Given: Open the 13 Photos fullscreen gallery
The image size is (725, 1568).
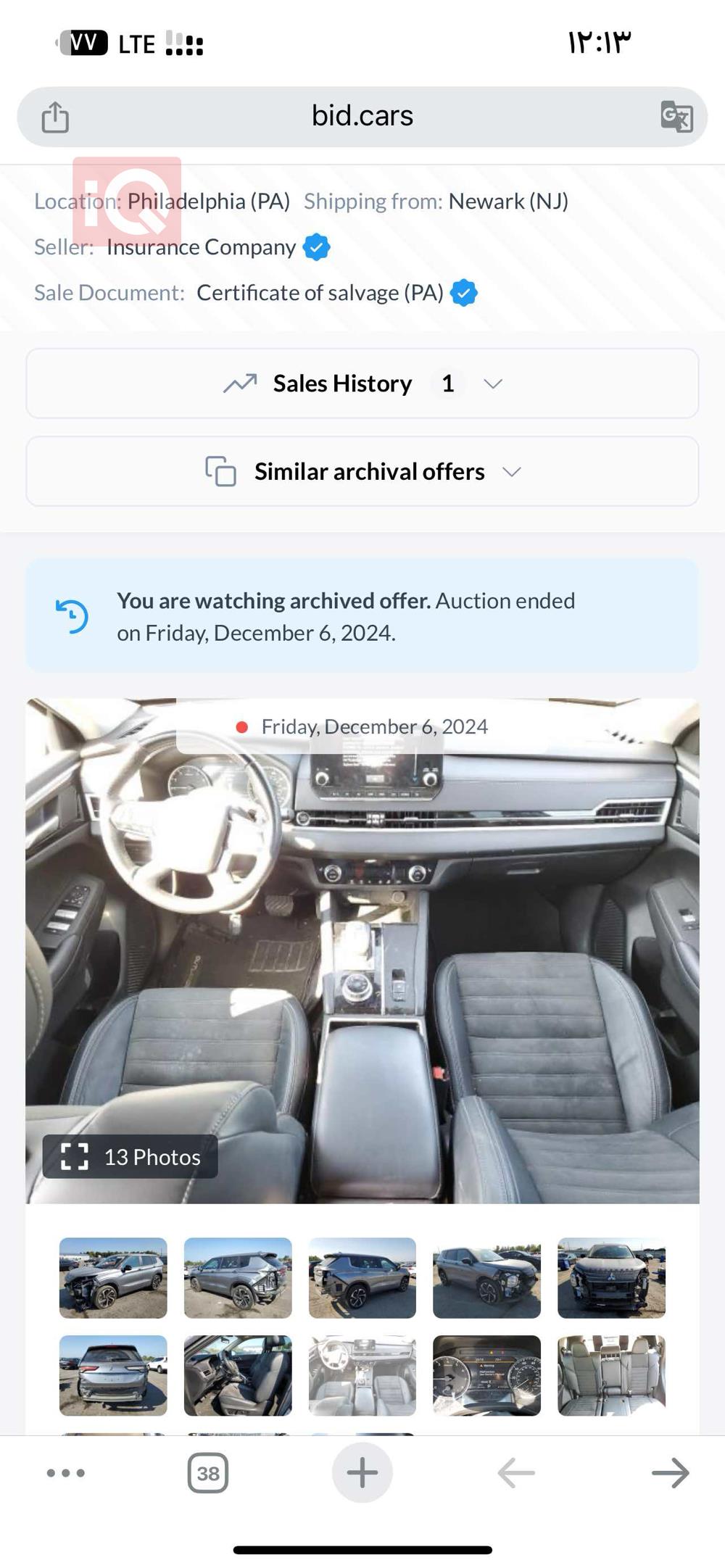Looking at the screenshot, I should [x=130, y=1157].
